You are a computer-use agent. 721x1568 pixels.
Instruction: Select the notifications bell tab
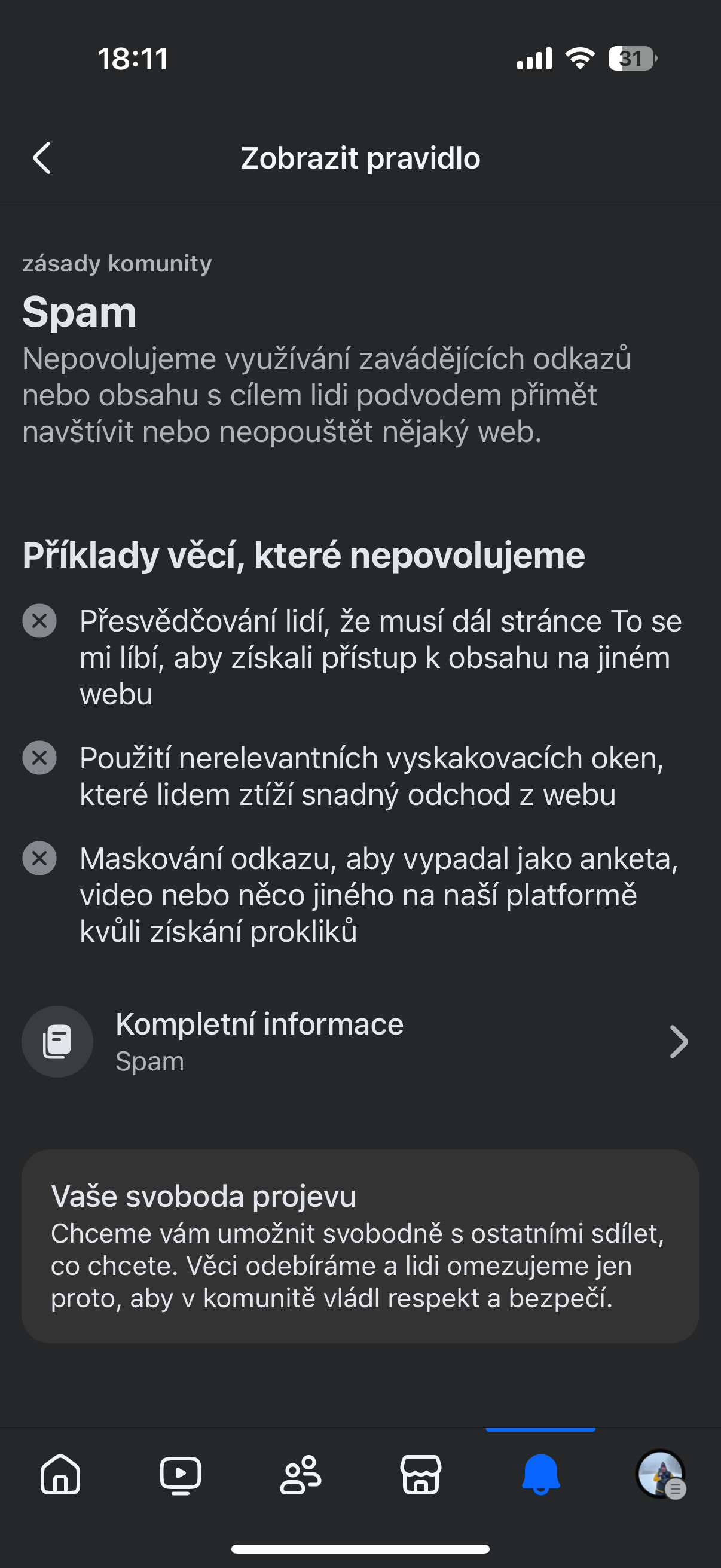tap(540, 1474)
